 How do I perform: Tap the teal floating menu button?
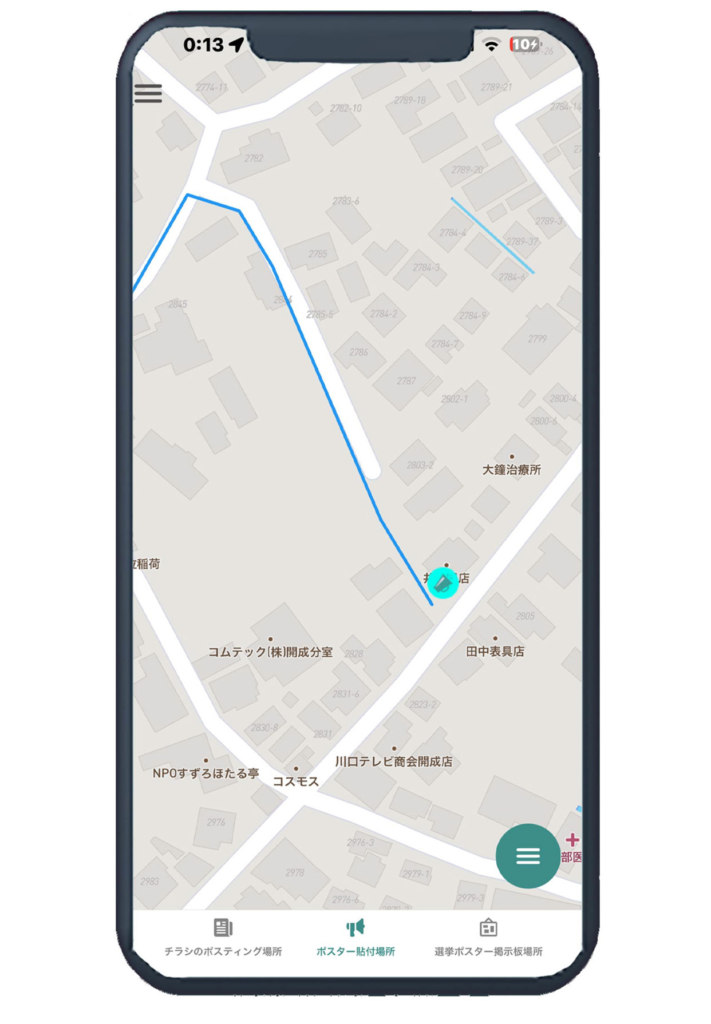pos(527,856)
